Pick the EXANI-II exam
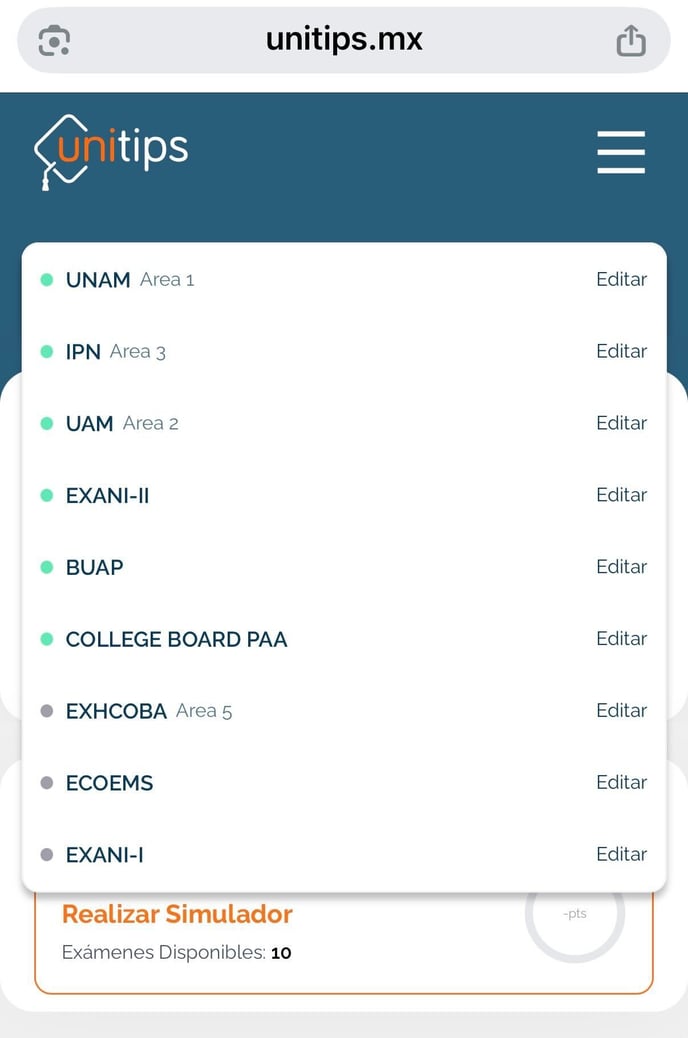The width and height of the screenshot is (688, 1038). tap(107, 496)
